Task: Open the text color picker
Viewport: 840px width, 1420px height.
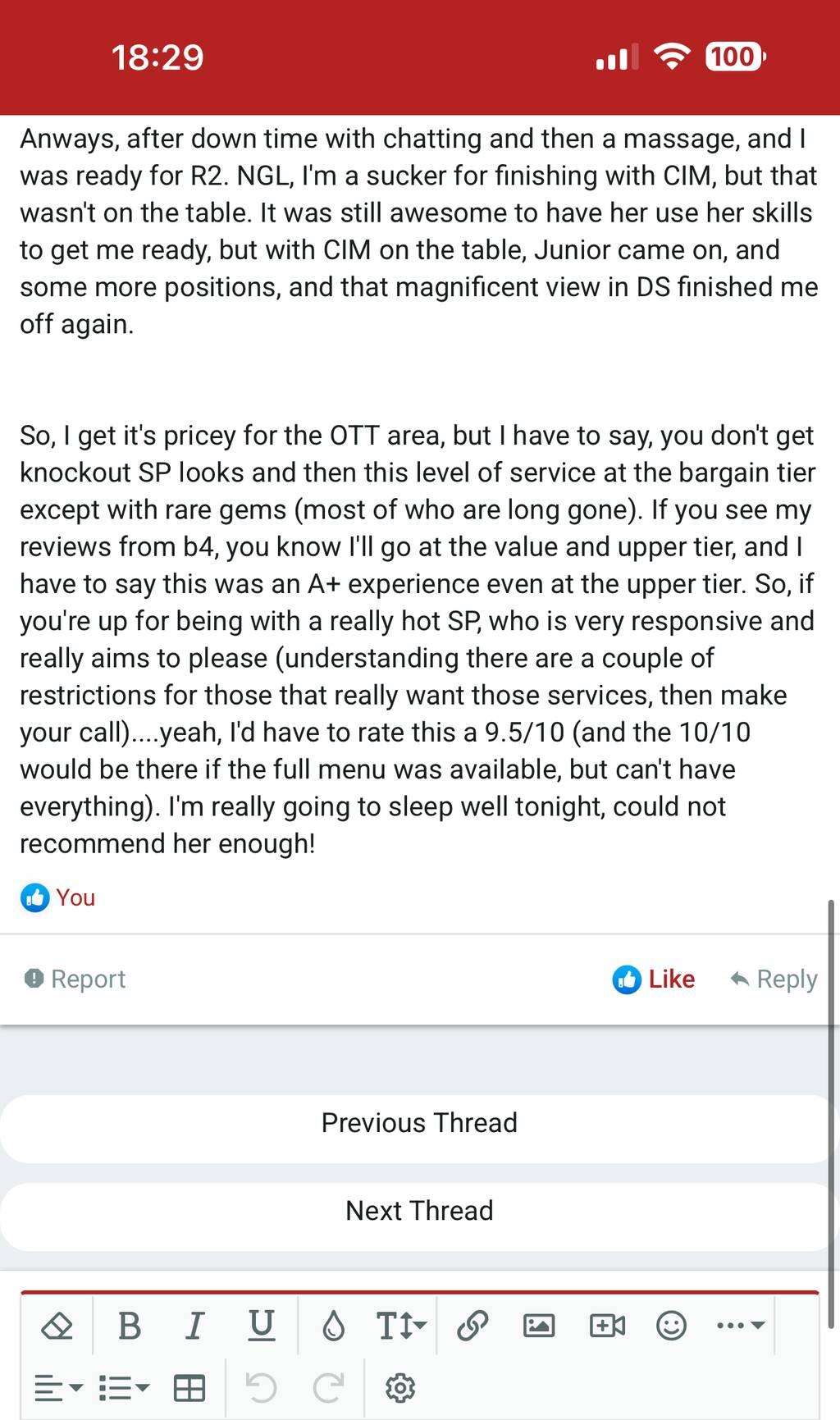Action: (x=333, y=1326)
